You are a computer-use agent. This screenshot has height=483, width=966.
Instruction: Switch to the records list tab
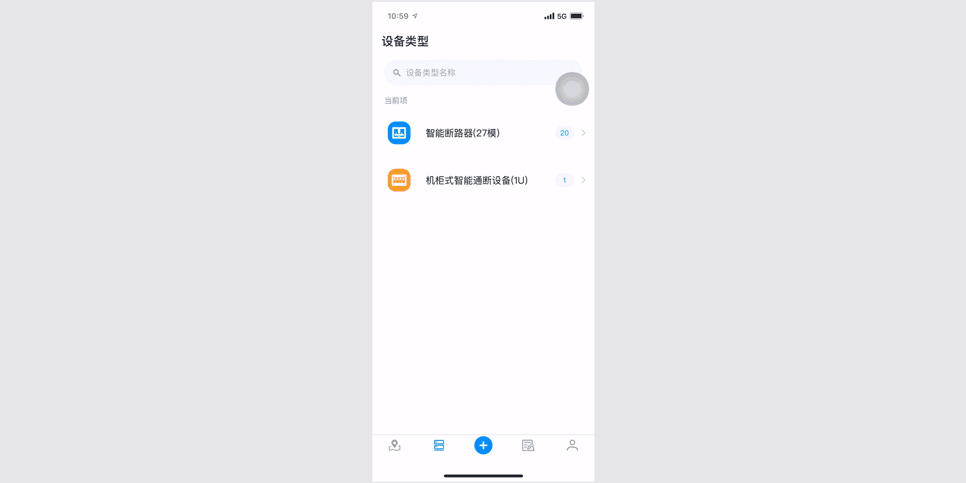coord(528,446)
